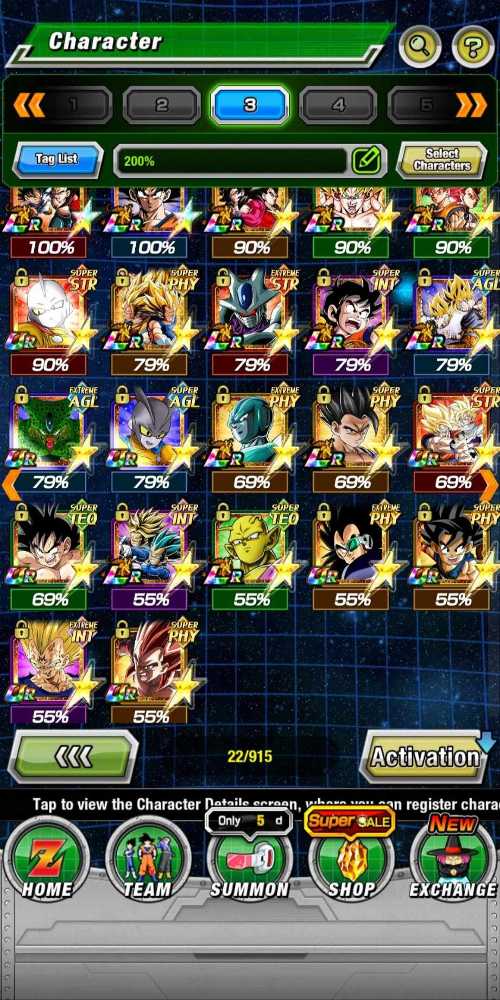The height and width of the screenshot is (1000, 500).
Task: Tap the left double-arrow tab scroller
Action: click(x=29, y=105)
